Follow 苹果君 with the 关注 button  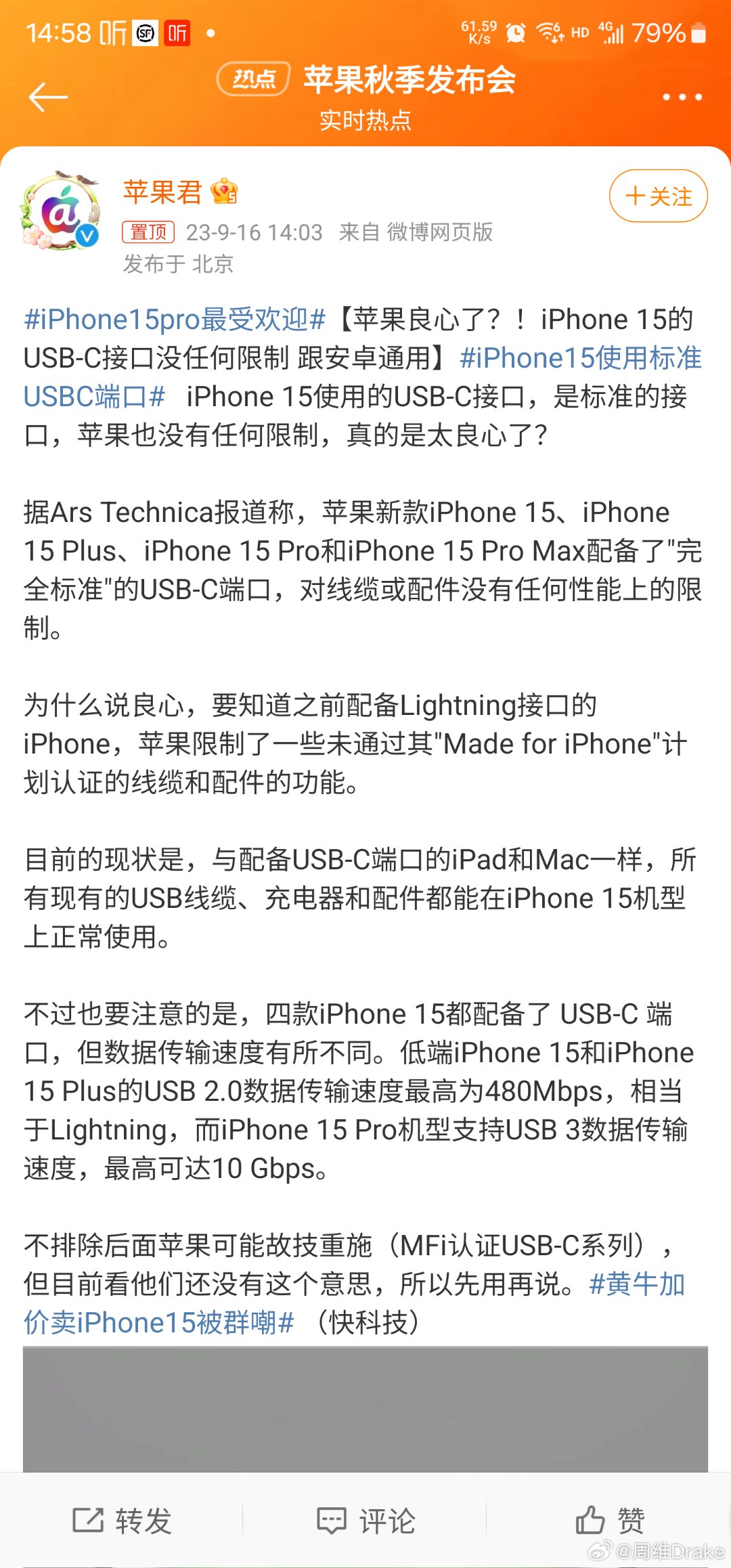click(658, 196)
